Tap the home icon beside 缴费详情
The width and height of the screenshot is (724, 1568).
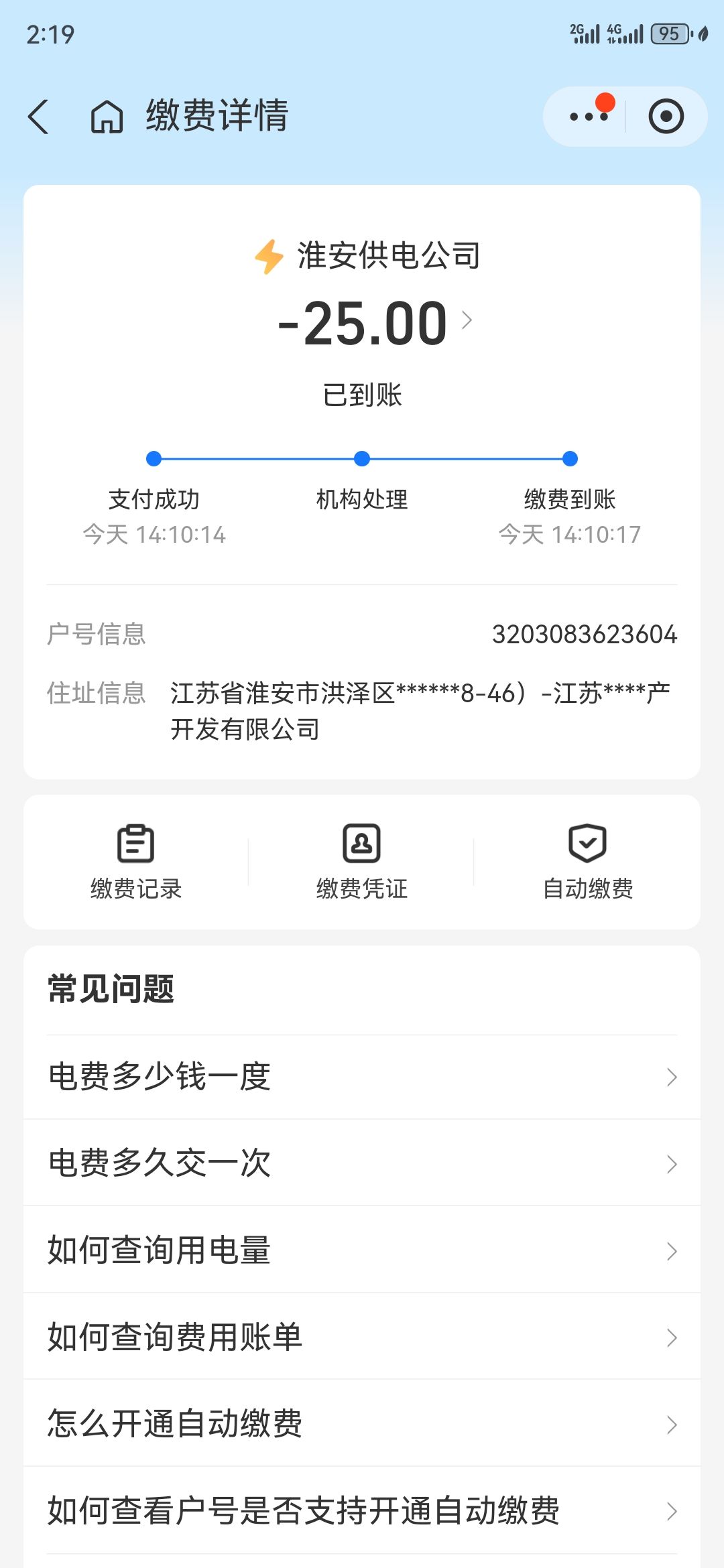(x=107, y=117)
